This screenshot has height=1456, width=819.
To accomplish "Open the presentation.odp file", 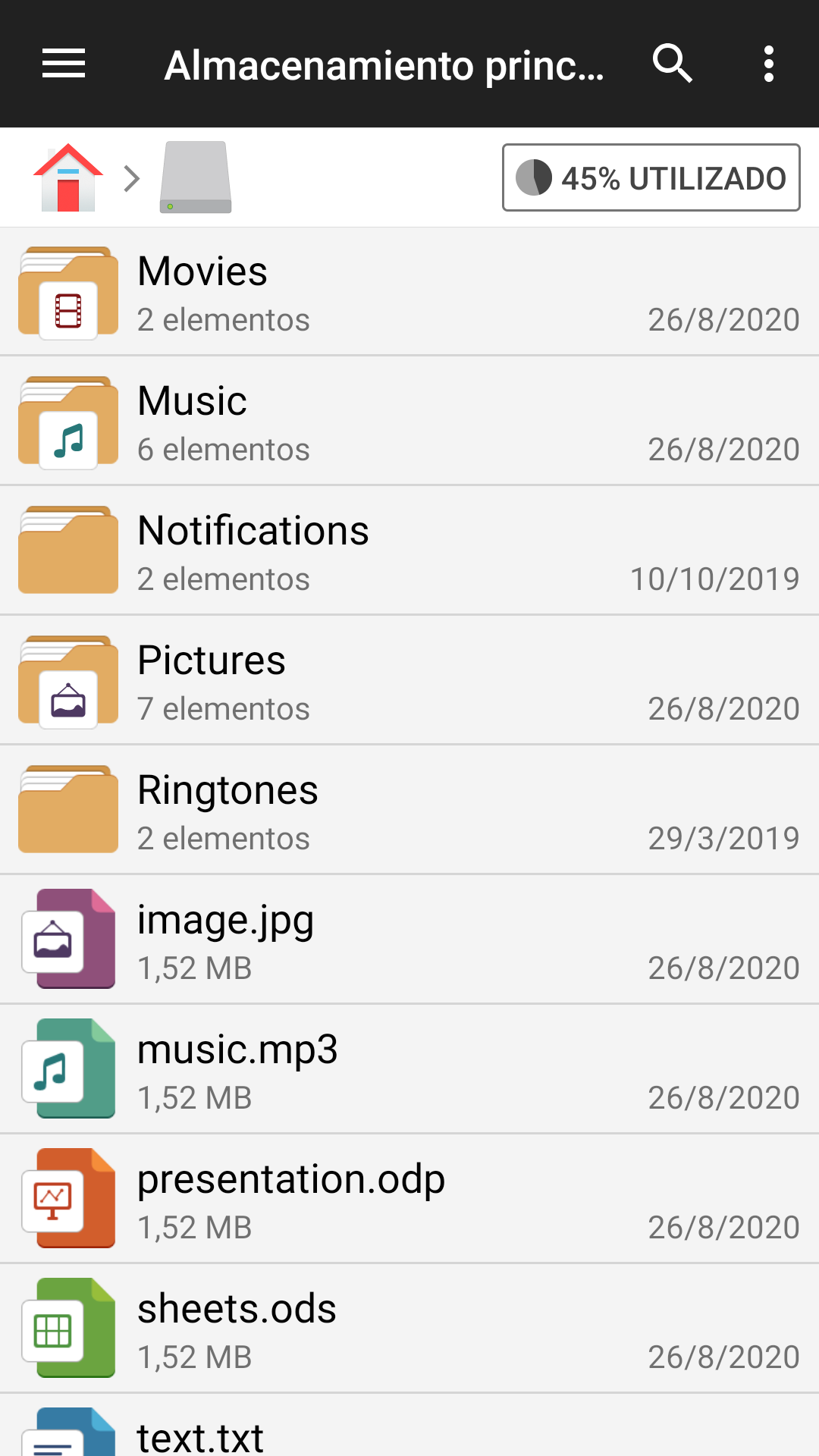I will pyautogui.click(x=409, y=1200).
